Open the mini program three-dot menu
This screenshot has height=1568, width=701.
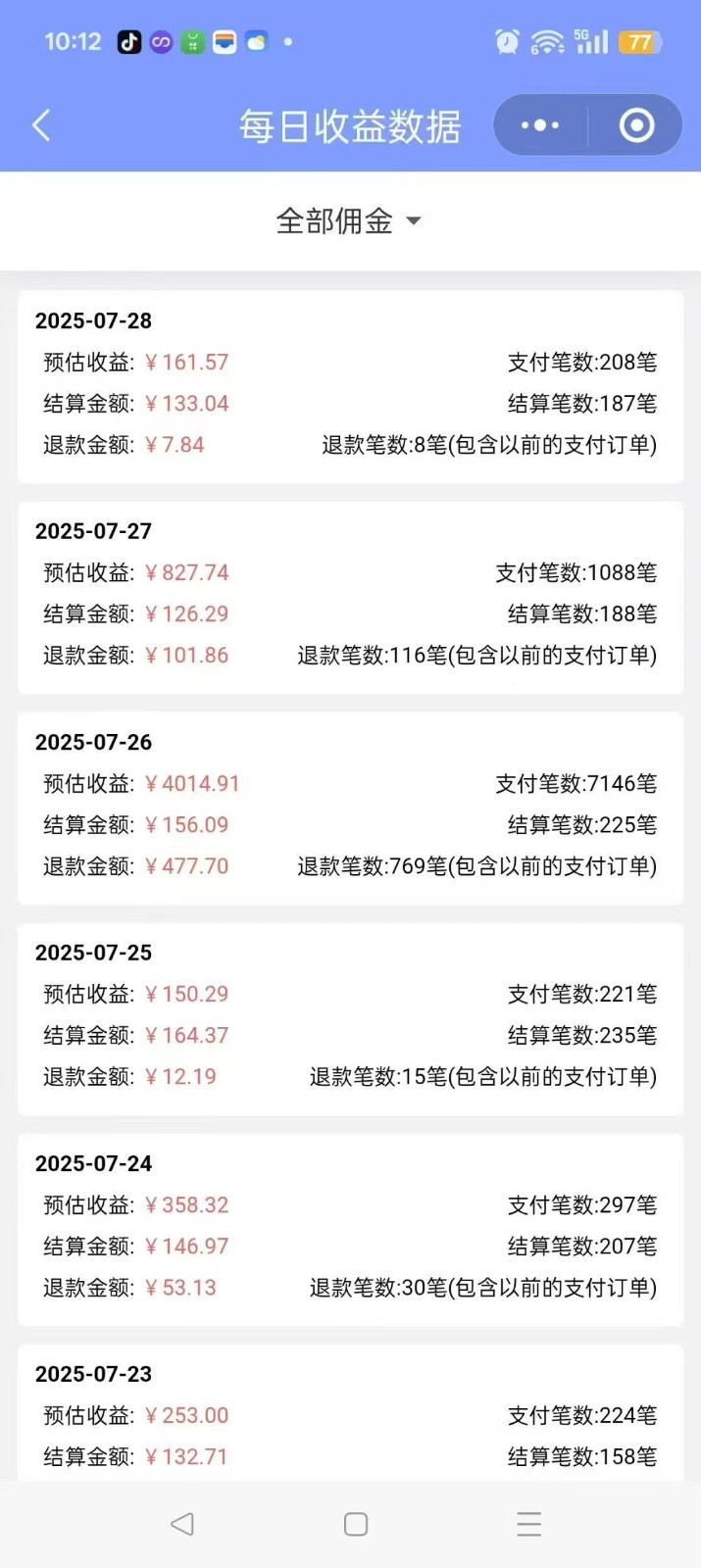pyautogui.click(x=540, y=125)
